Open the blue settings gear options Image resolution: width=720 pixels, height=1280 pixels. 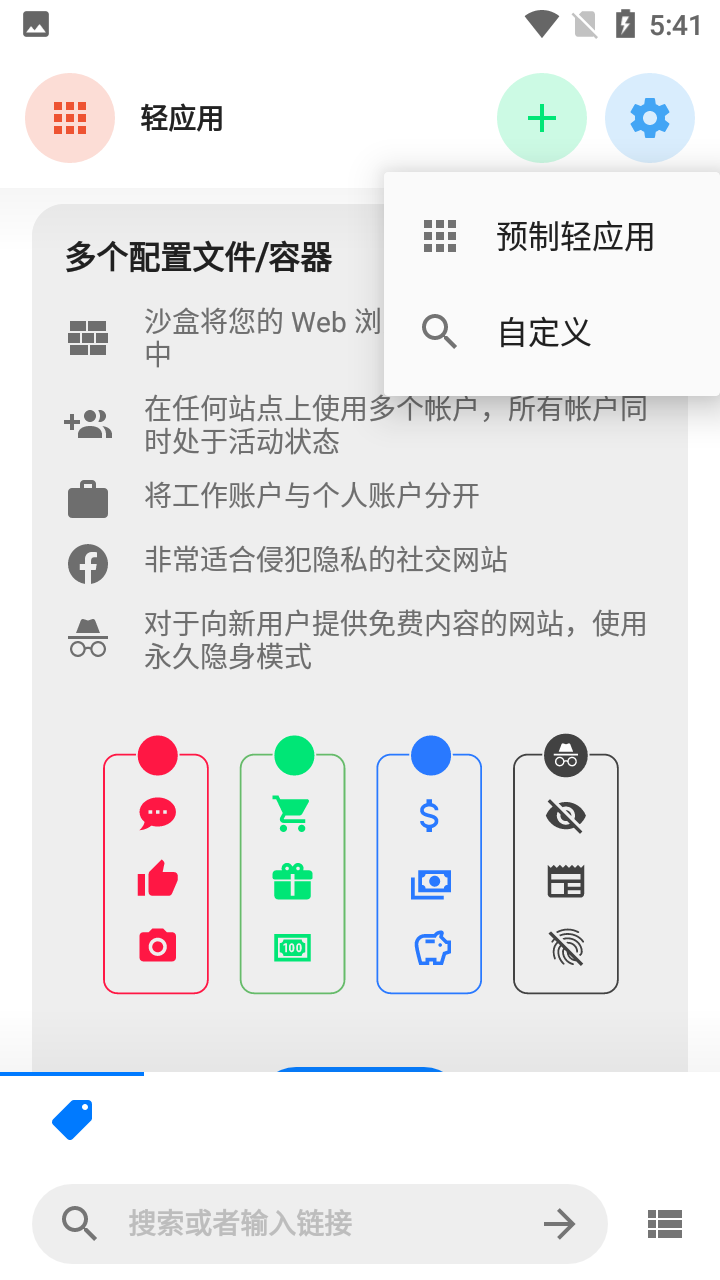click(650, 117)
